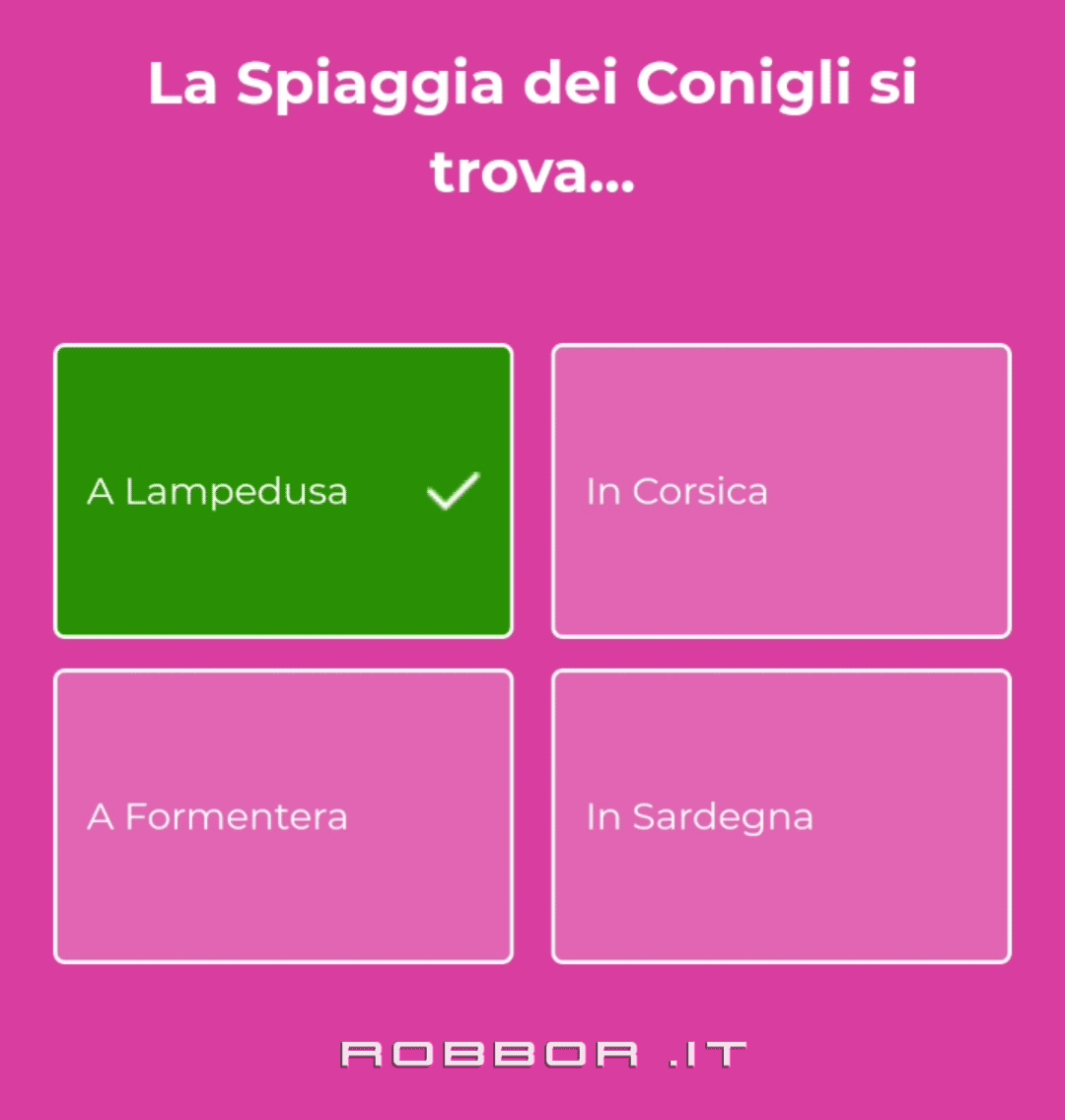The height and width of the screenshot is (1120, 1065).
Task: Tap the In Sardegna answer
Action: click(781, 816)
